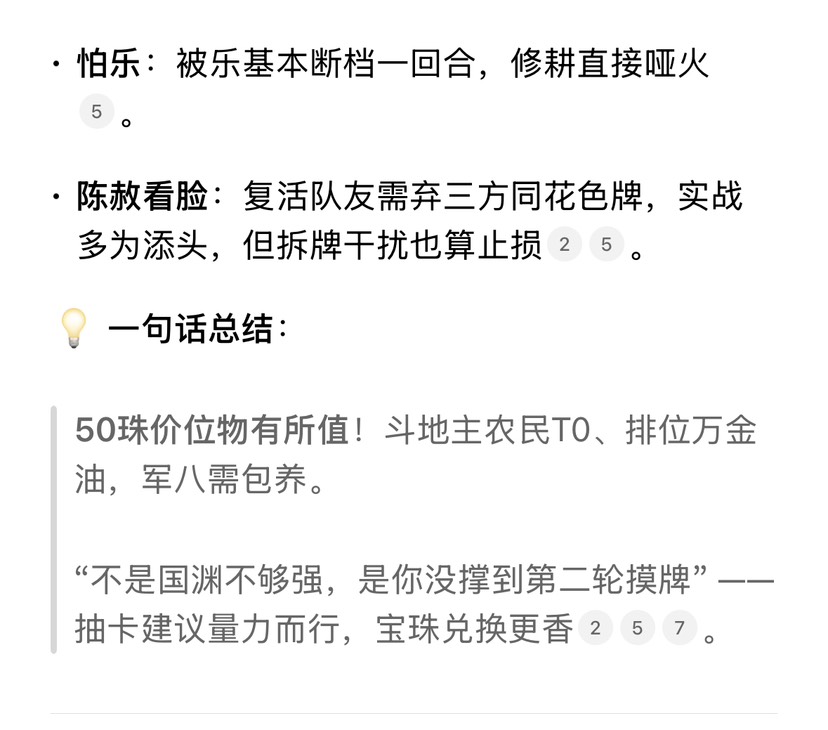
Task: Open citation 5 after 宝珠兑换更香
Action: point(637,629)
